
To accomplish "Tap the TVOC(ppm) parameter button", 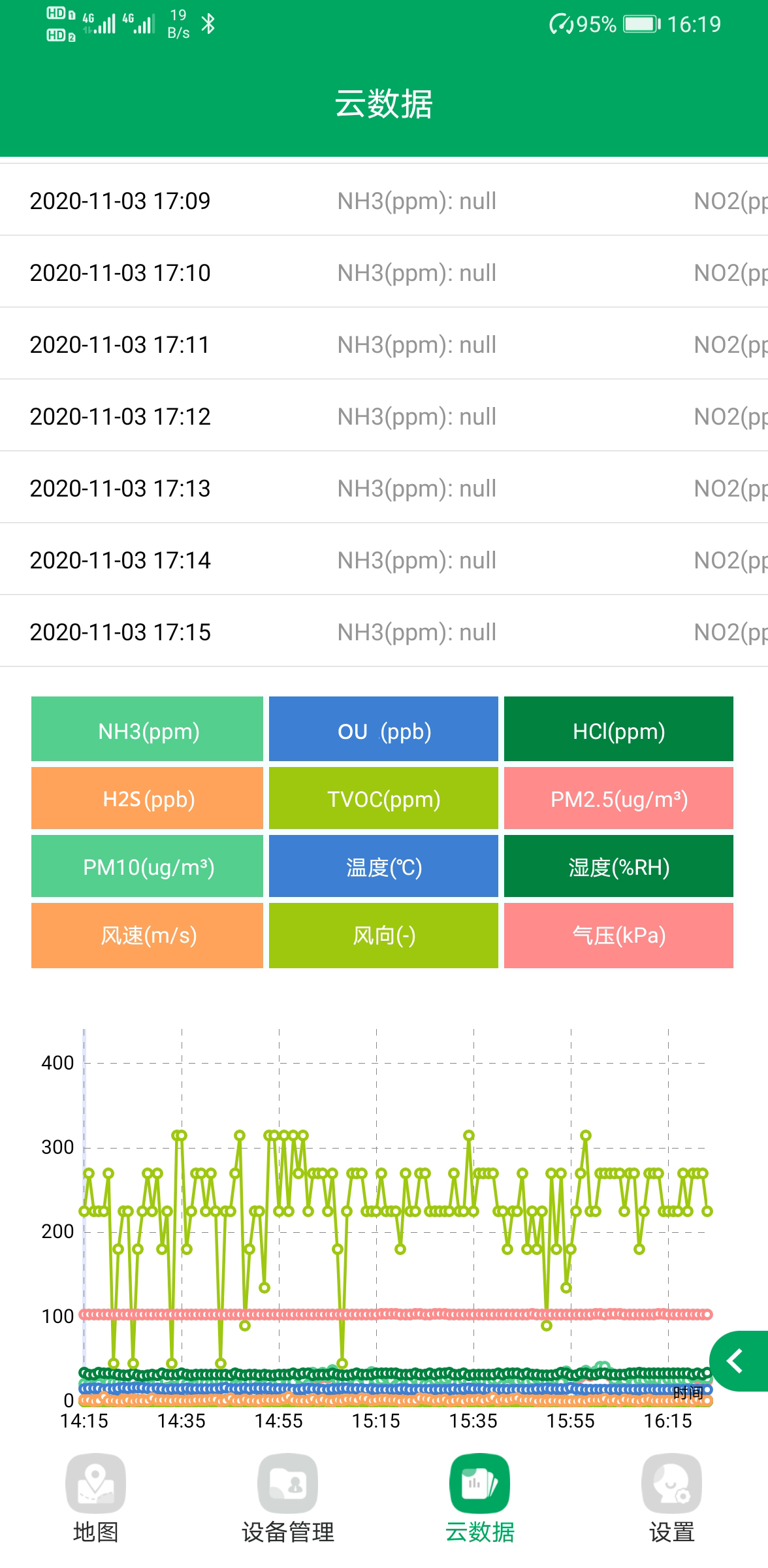I will tap(383, 798).
